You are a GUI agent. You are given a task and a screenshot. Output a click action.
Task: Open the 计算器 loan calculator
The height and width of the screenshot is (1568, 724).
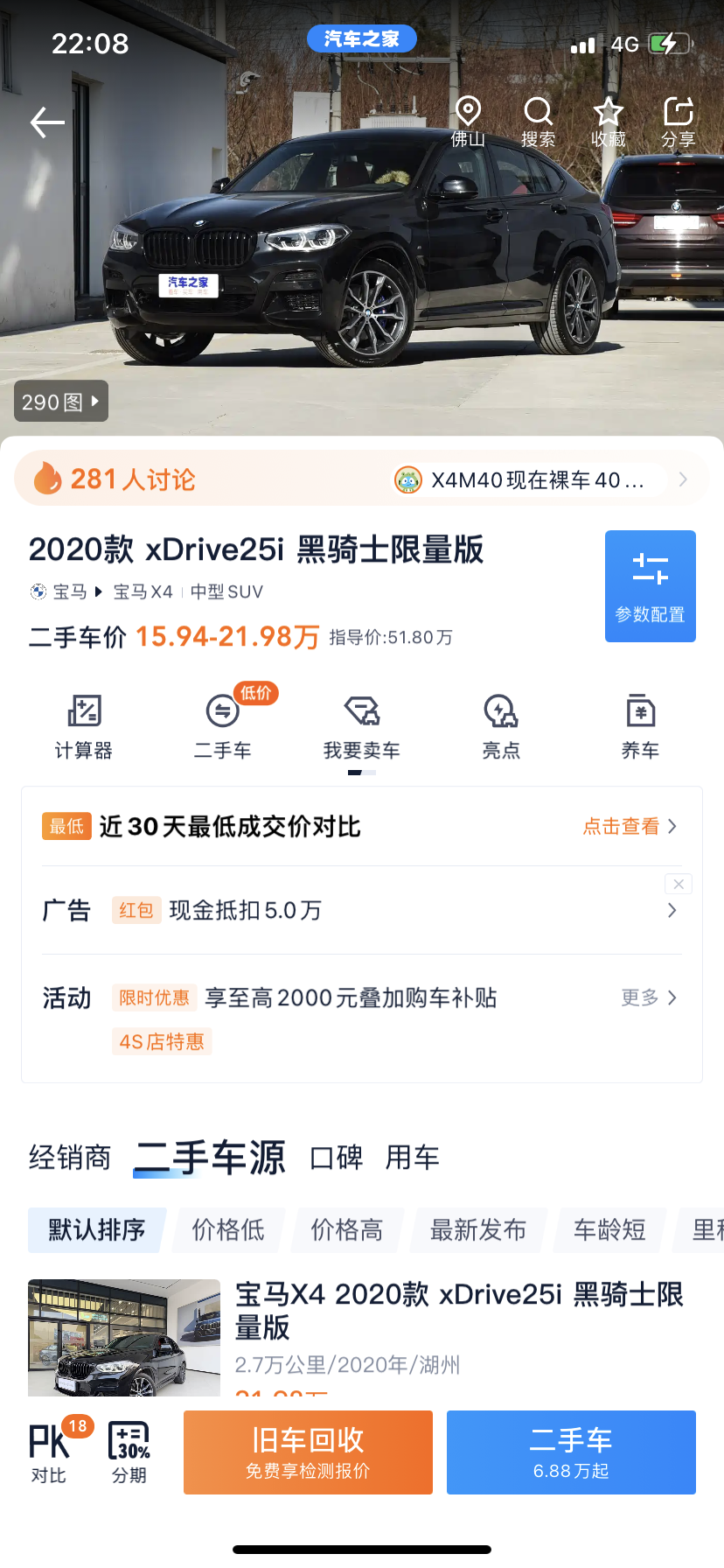coord(84,726)
